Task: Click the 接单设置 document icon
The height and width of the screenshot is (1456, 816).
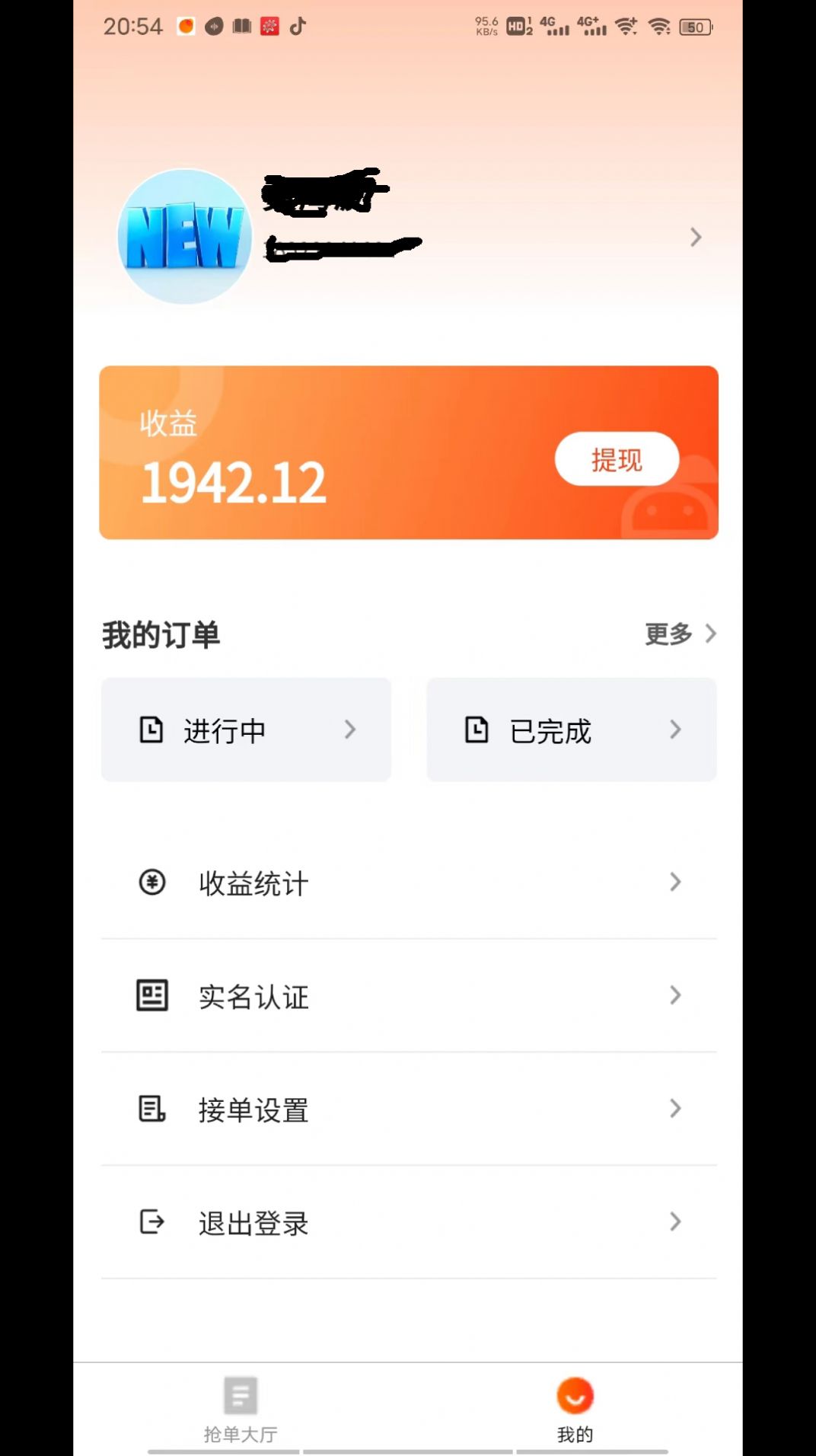Action: [x=151, y=1109]
